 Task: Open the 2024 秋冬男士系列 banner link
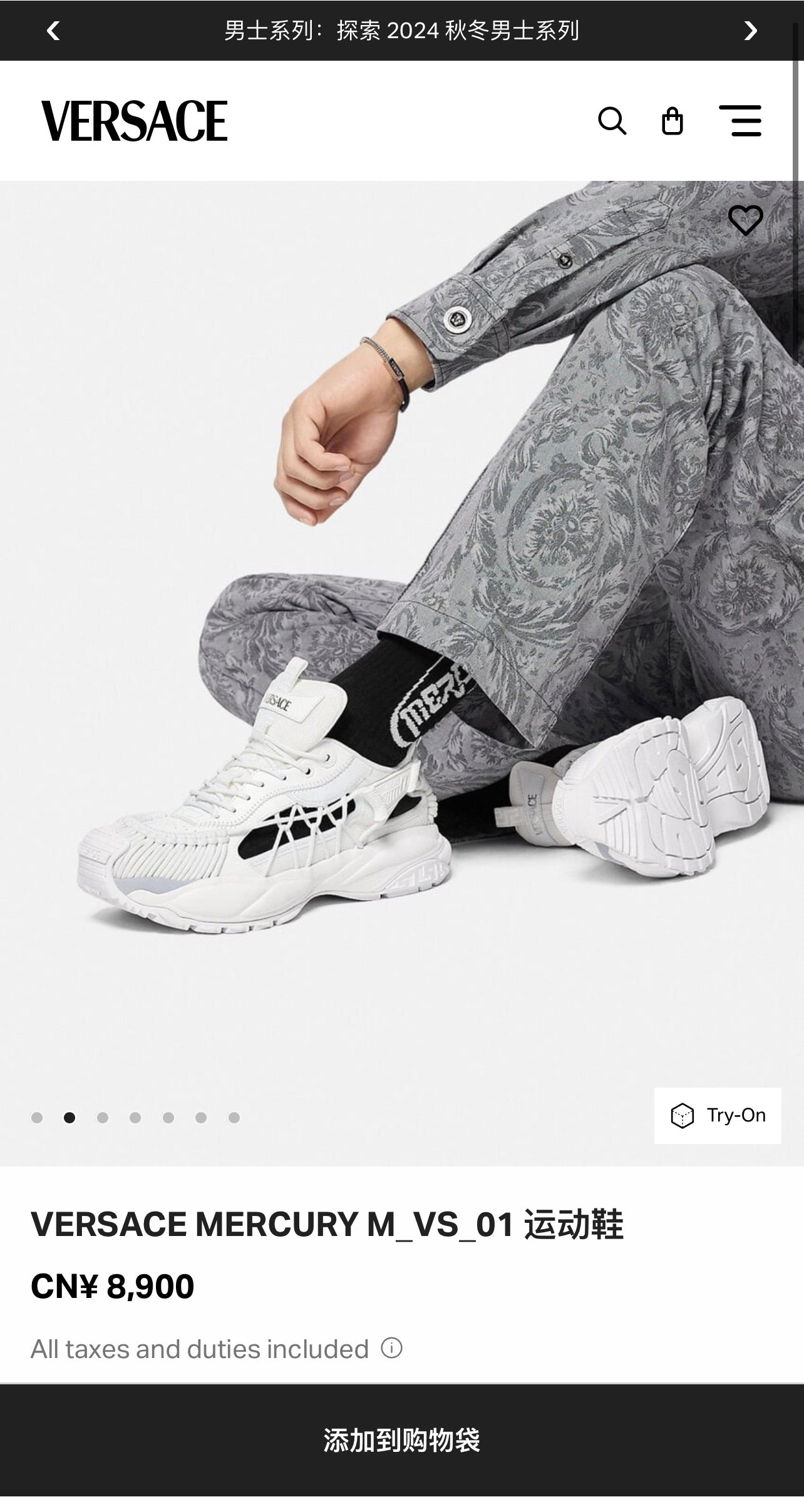click(402, 31)
